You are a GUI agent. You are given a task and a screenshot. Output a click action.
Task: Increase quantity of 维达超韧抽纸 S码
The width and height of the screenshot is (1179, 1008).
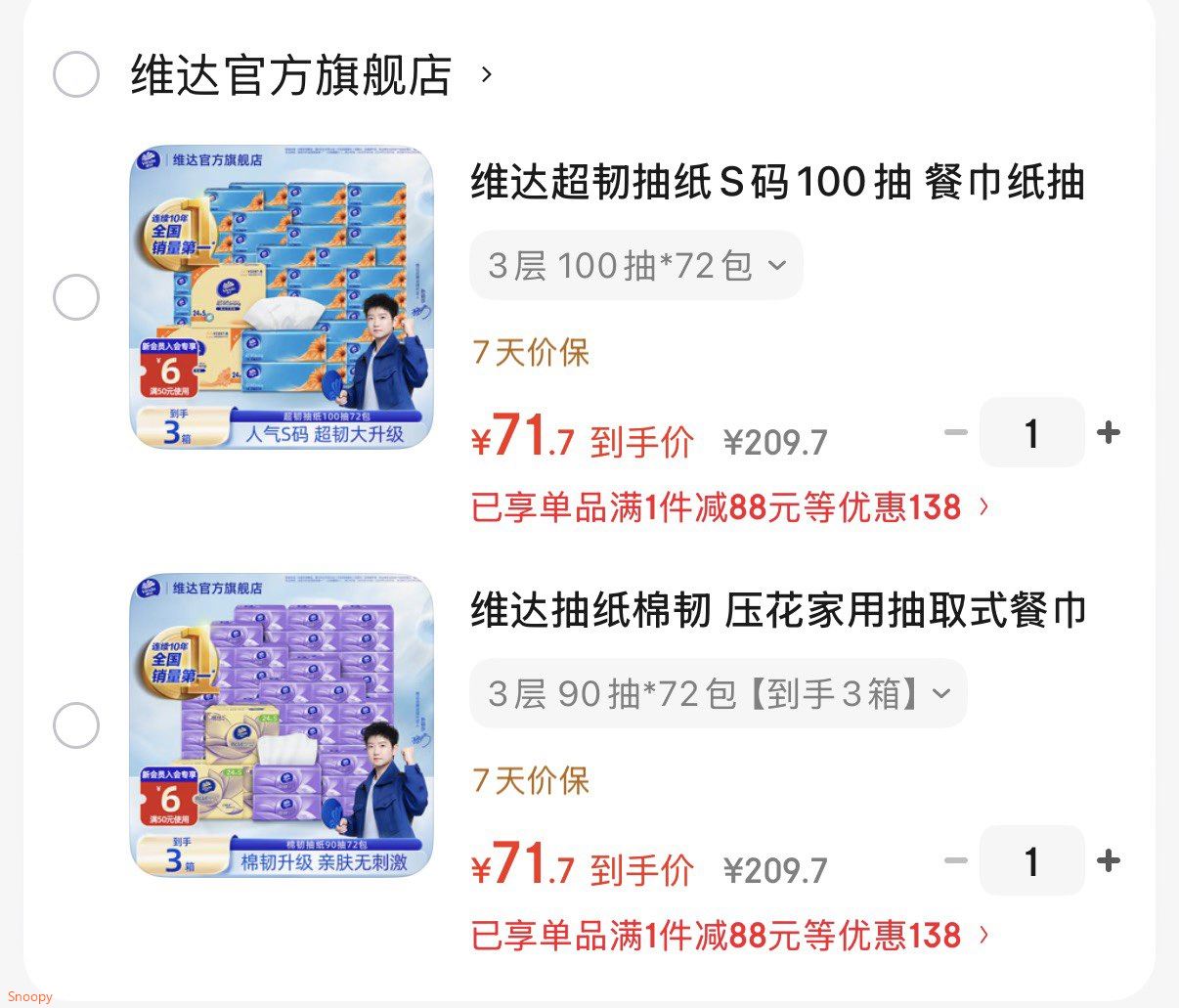coord(1109,432)
